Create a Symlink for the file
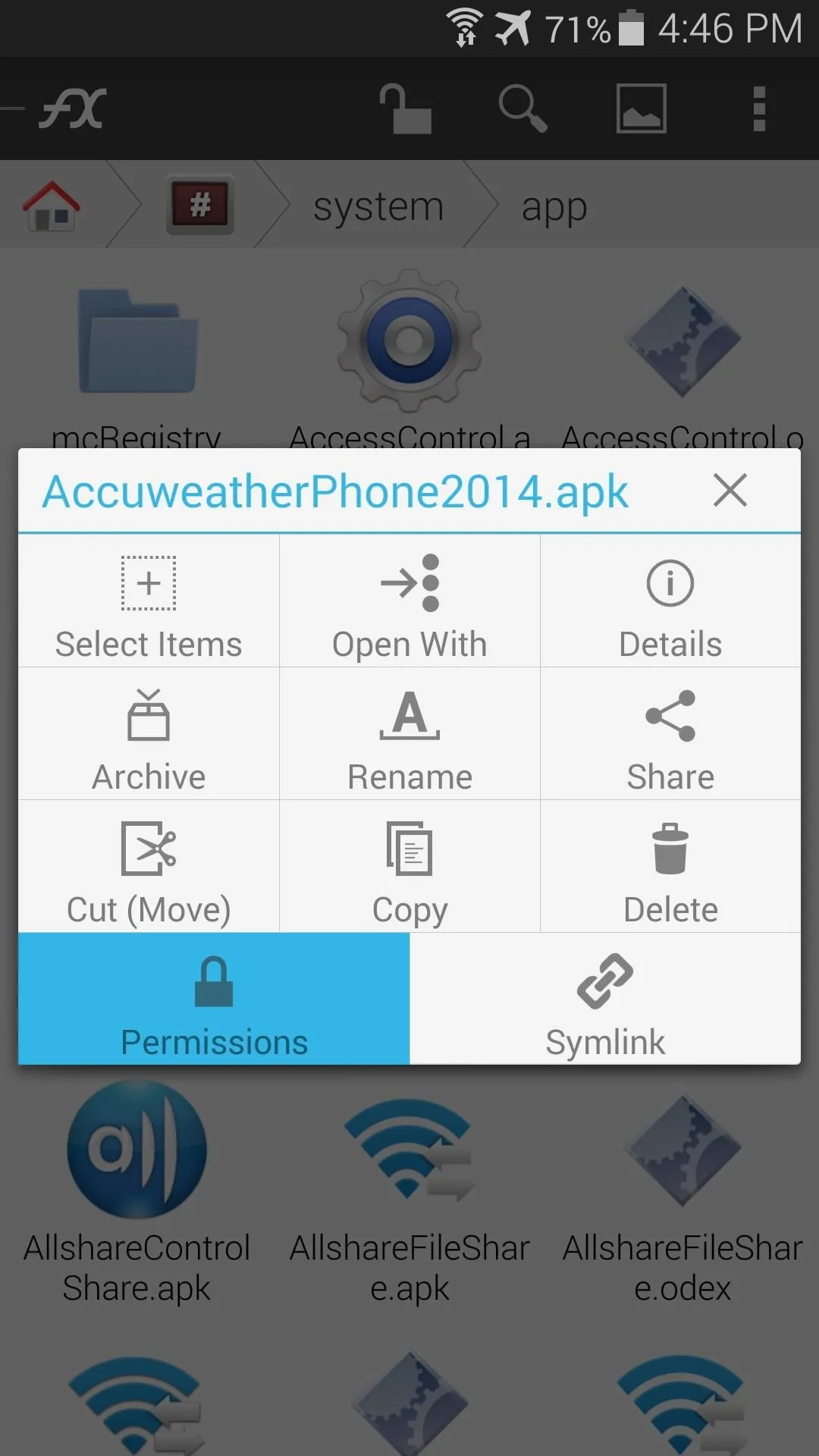The height and width of the screenshot is (1456, 819). tap(605, 999)
